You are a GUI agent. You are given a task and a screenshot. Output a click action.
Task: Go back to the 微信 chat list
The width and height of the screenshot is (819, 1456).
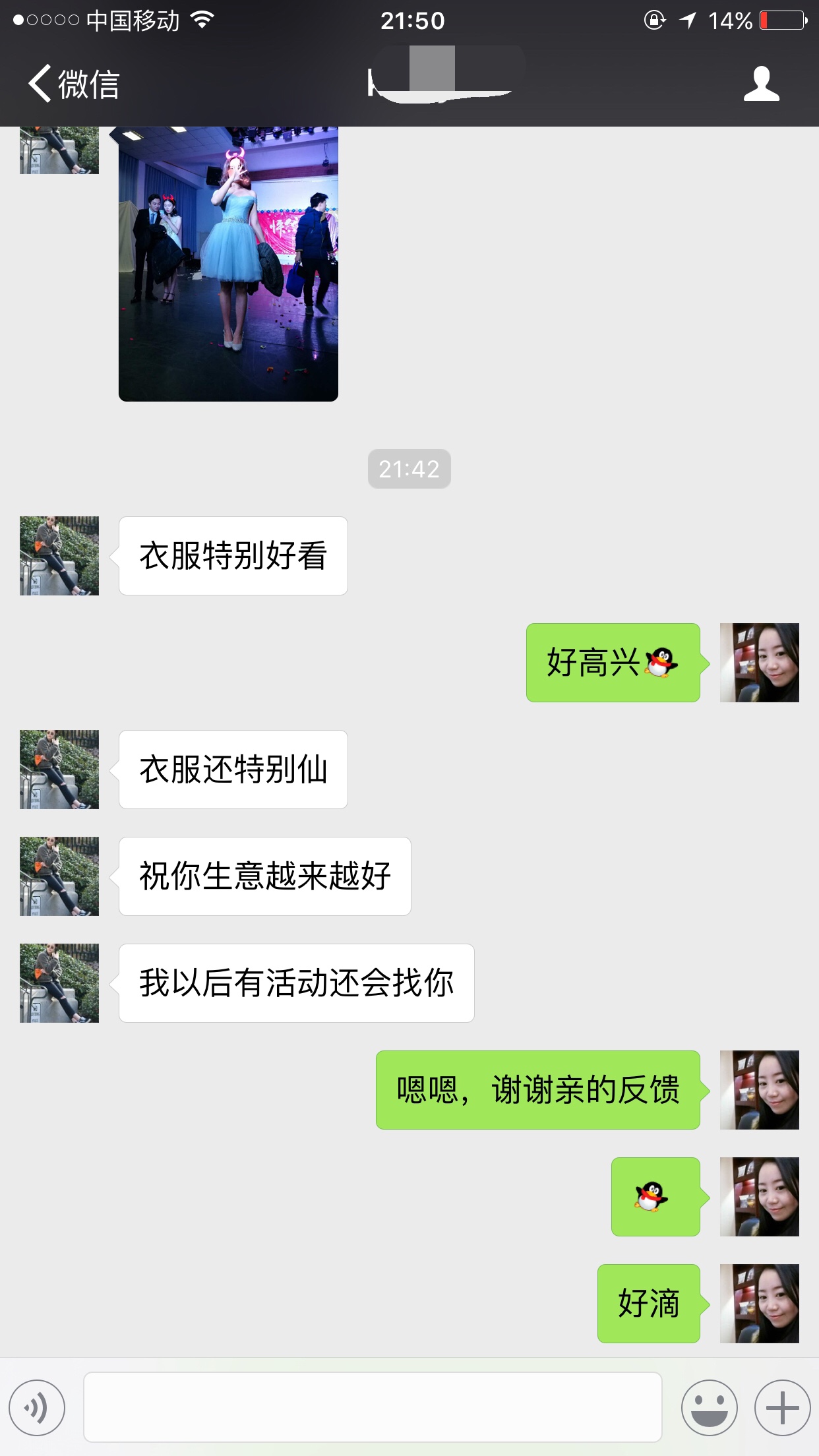(74, 84)
